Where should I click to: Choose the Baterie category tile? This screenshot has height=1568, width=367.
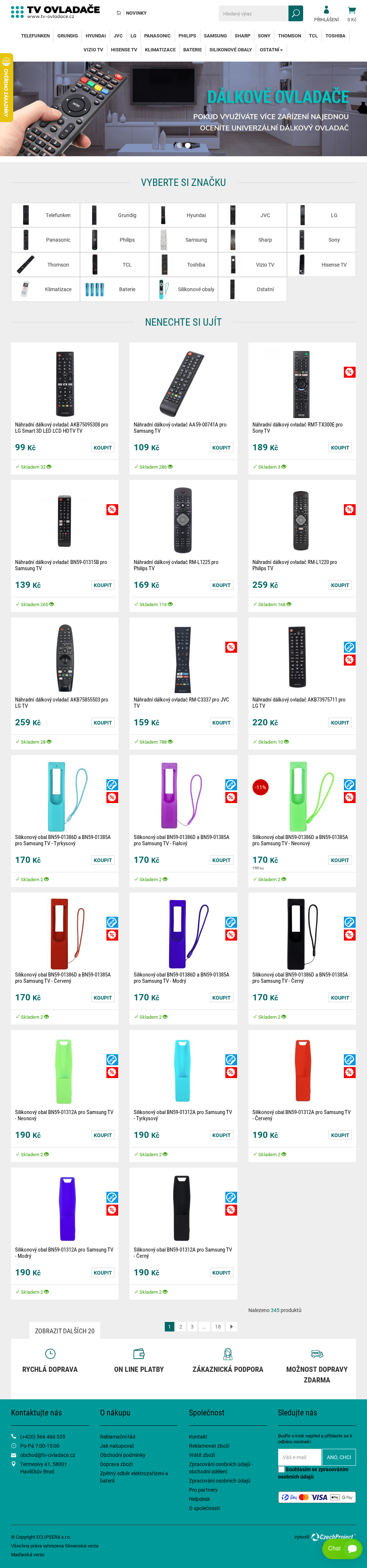coord(115,290)
